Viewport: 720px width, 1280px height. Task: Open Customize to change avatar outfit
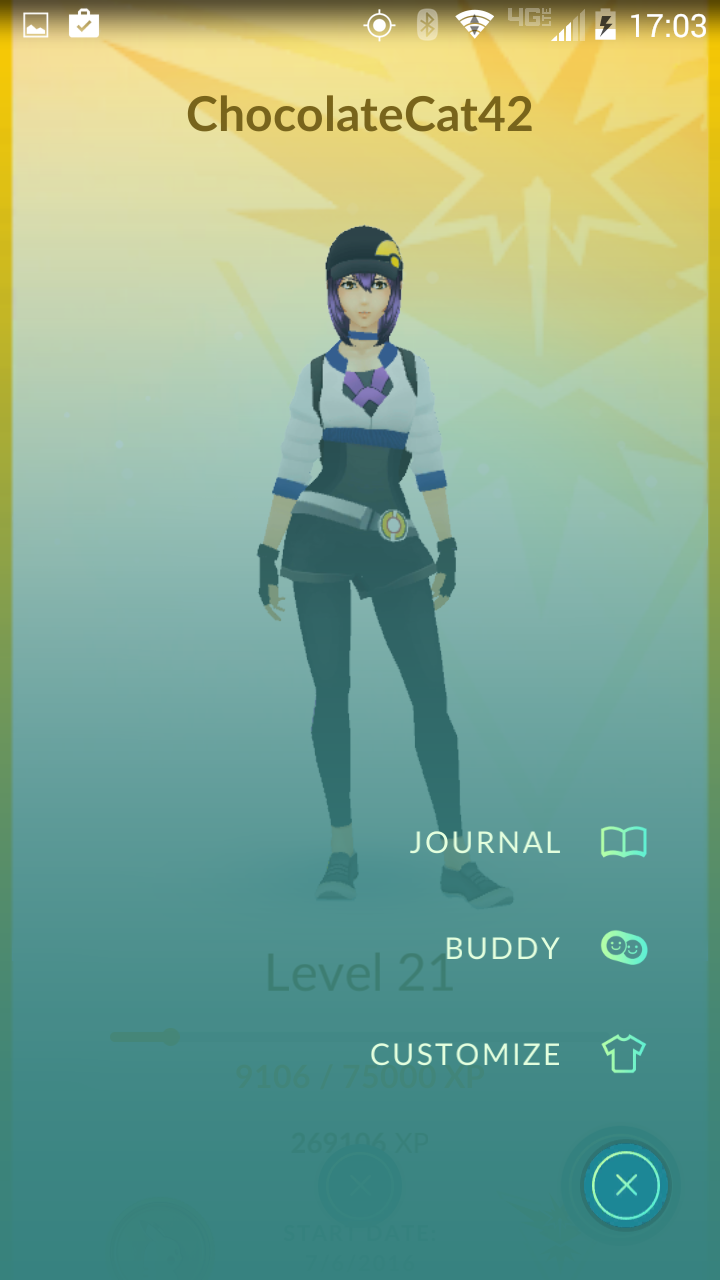click(508, 1054)
